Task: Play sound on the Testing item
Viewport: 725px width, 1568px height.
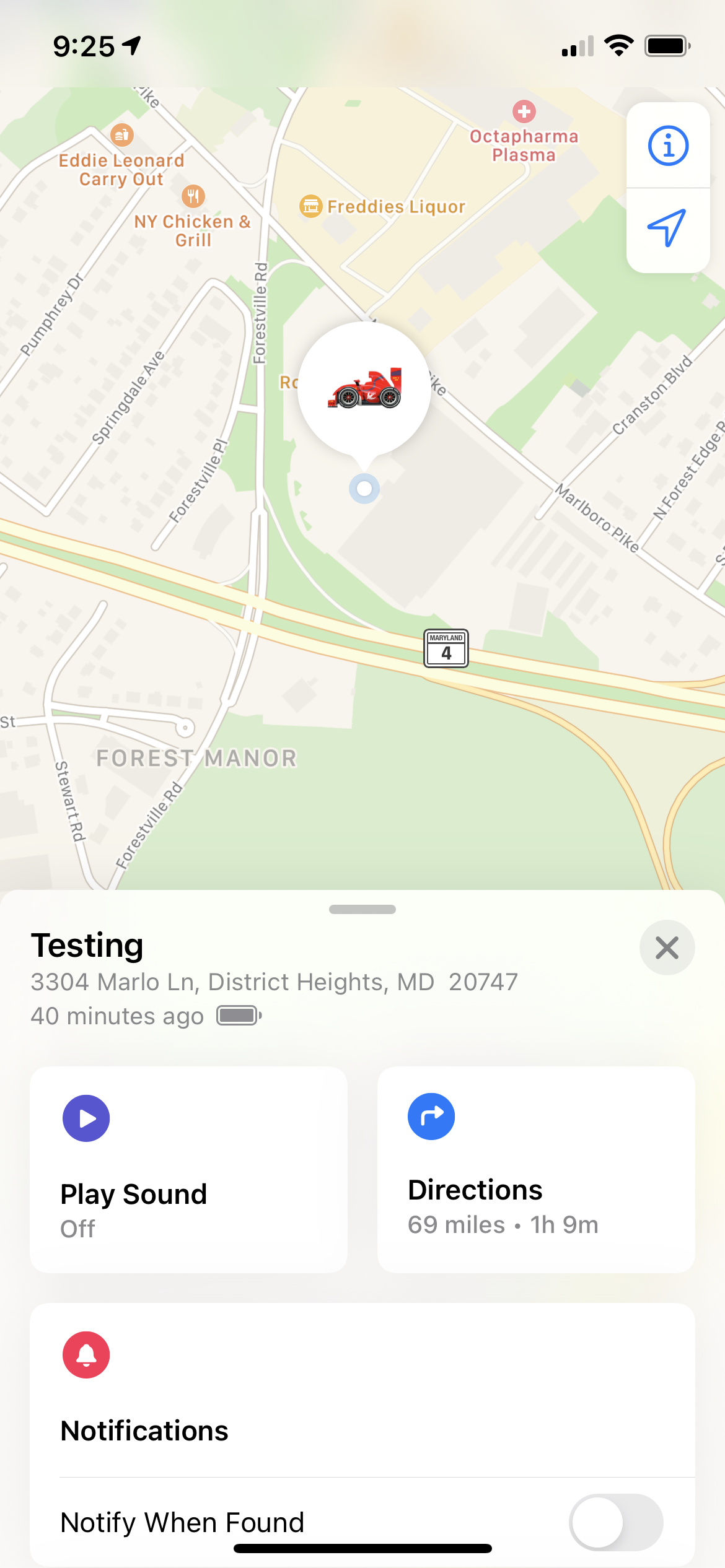Action: 188,1169
